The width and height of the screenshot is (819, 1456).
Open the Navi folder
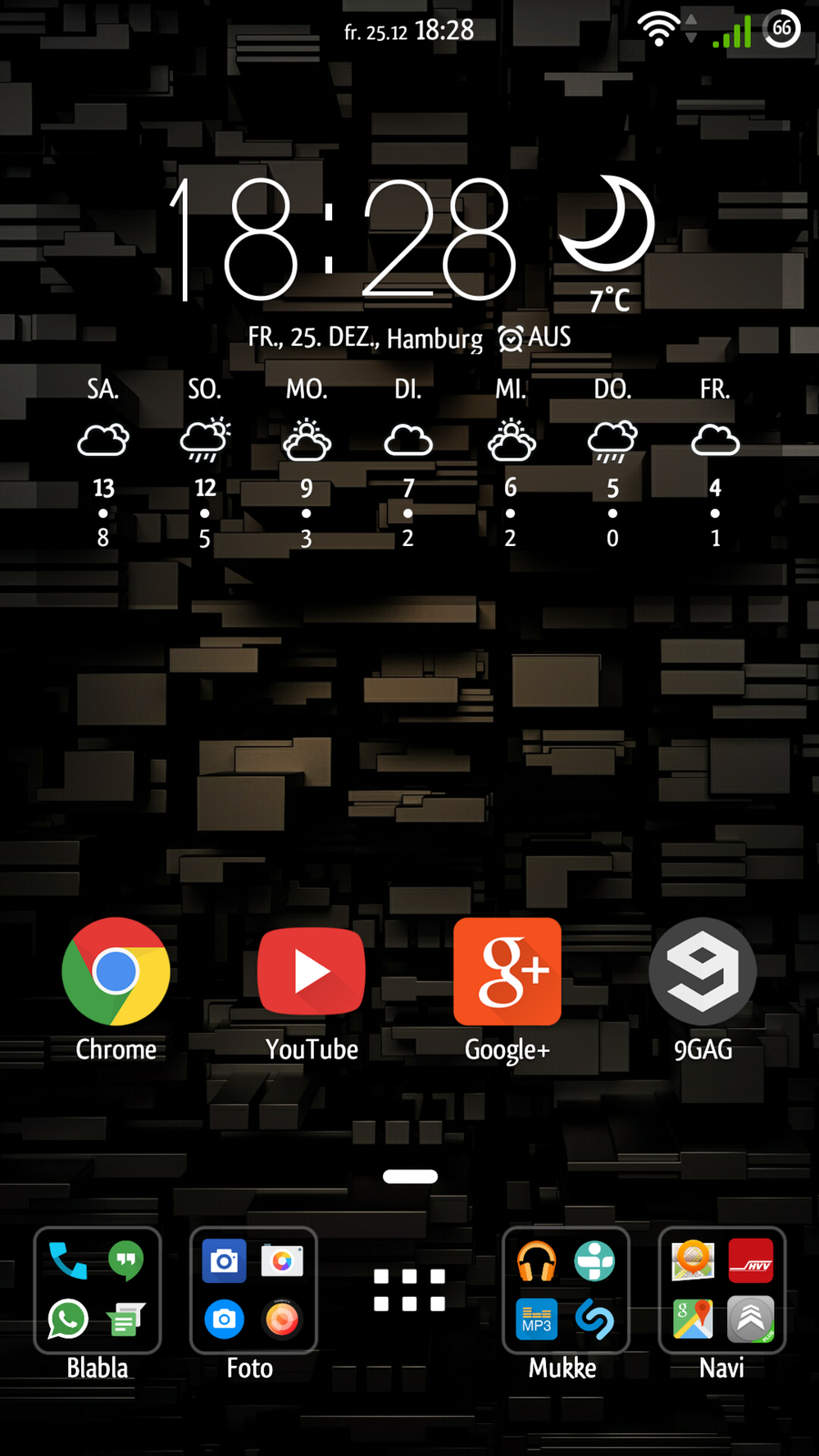point(722,1290)
